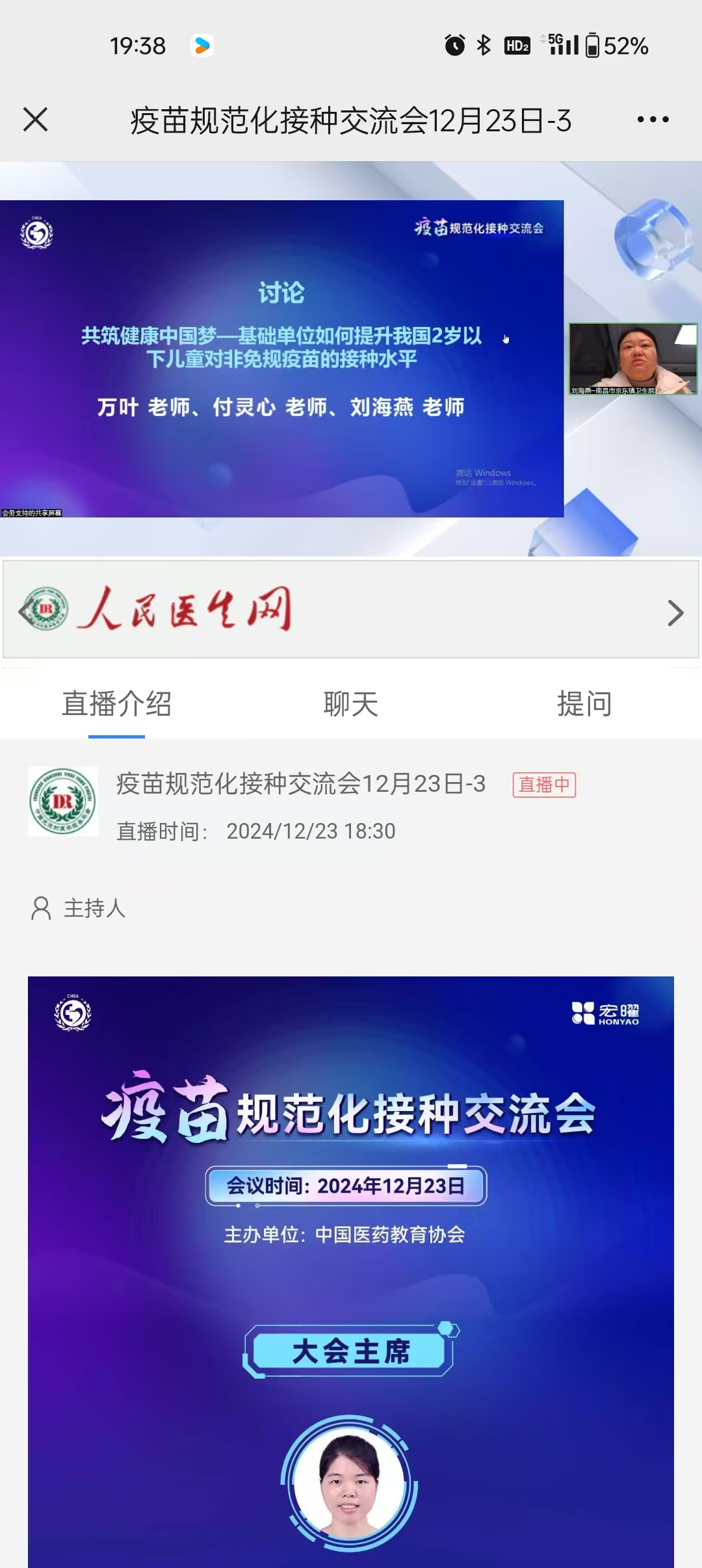Go to the next banner with right arrow
This screenshot has width=702, height=1568.
pyautogui.click(x=675, y=613)
